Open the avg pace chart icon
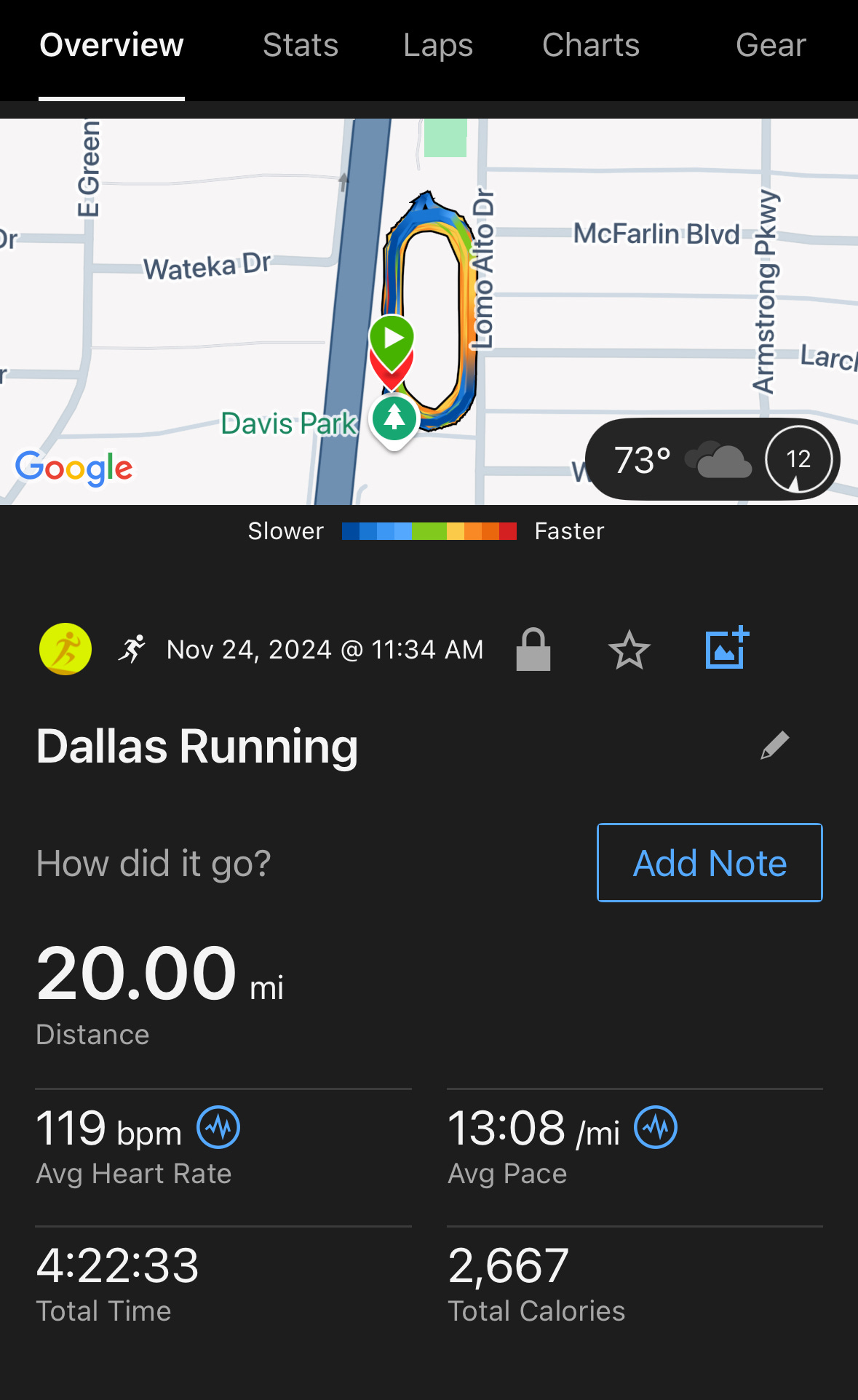The height and width of the screenshot is (1400, 858). click(656, 1127)
